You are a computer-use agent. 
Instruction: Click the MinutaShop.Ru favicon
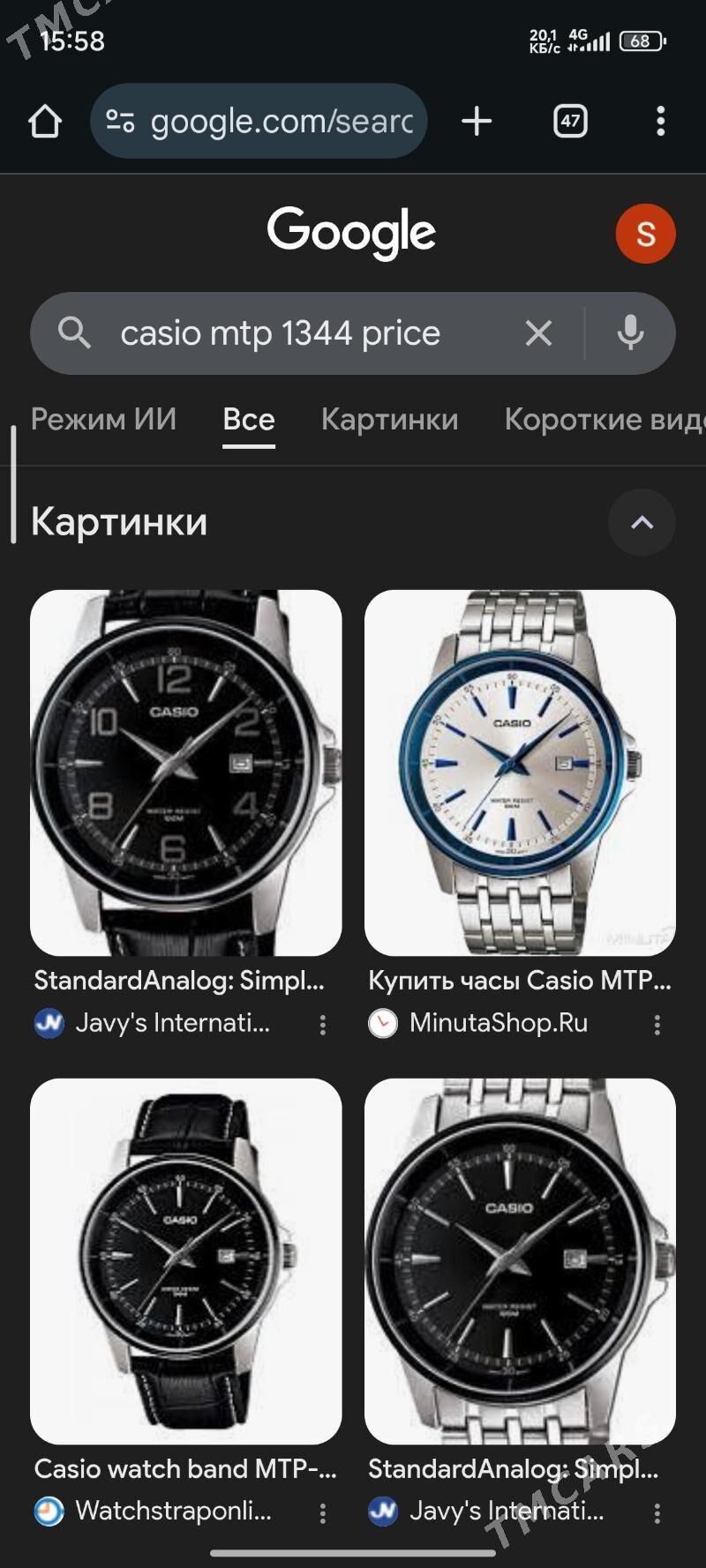point(383,1024)
